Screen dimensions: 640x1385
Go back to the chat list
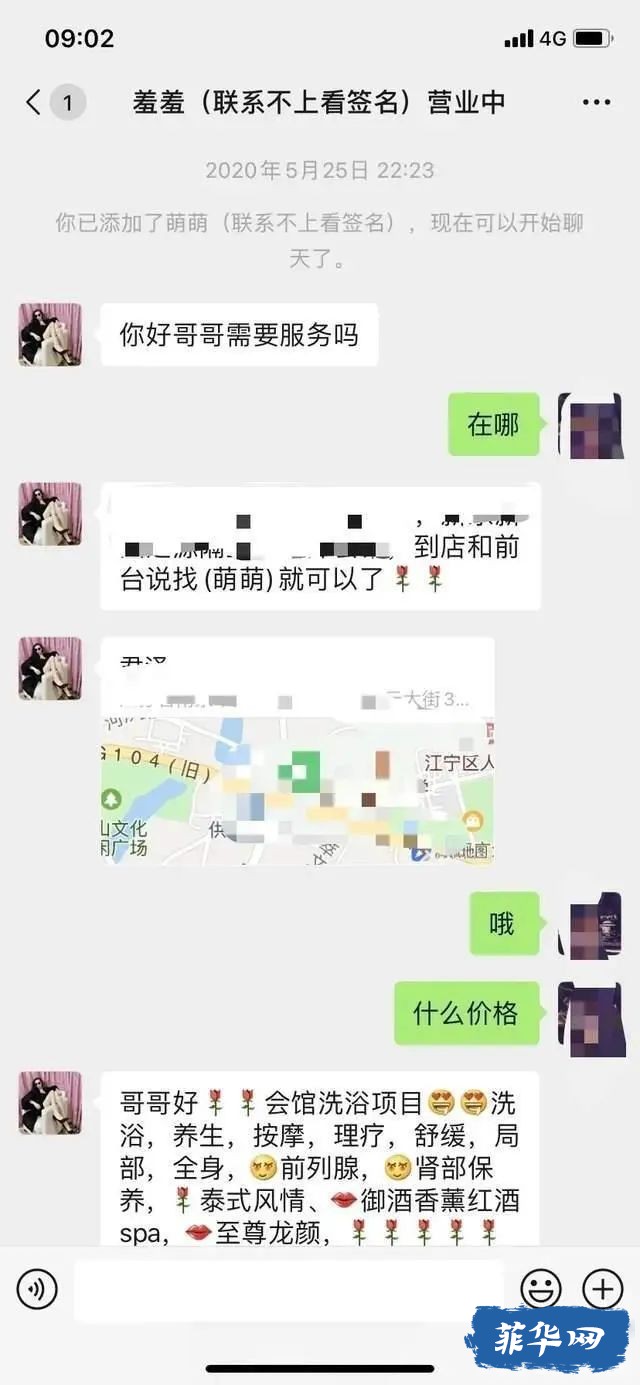(36, 102)
